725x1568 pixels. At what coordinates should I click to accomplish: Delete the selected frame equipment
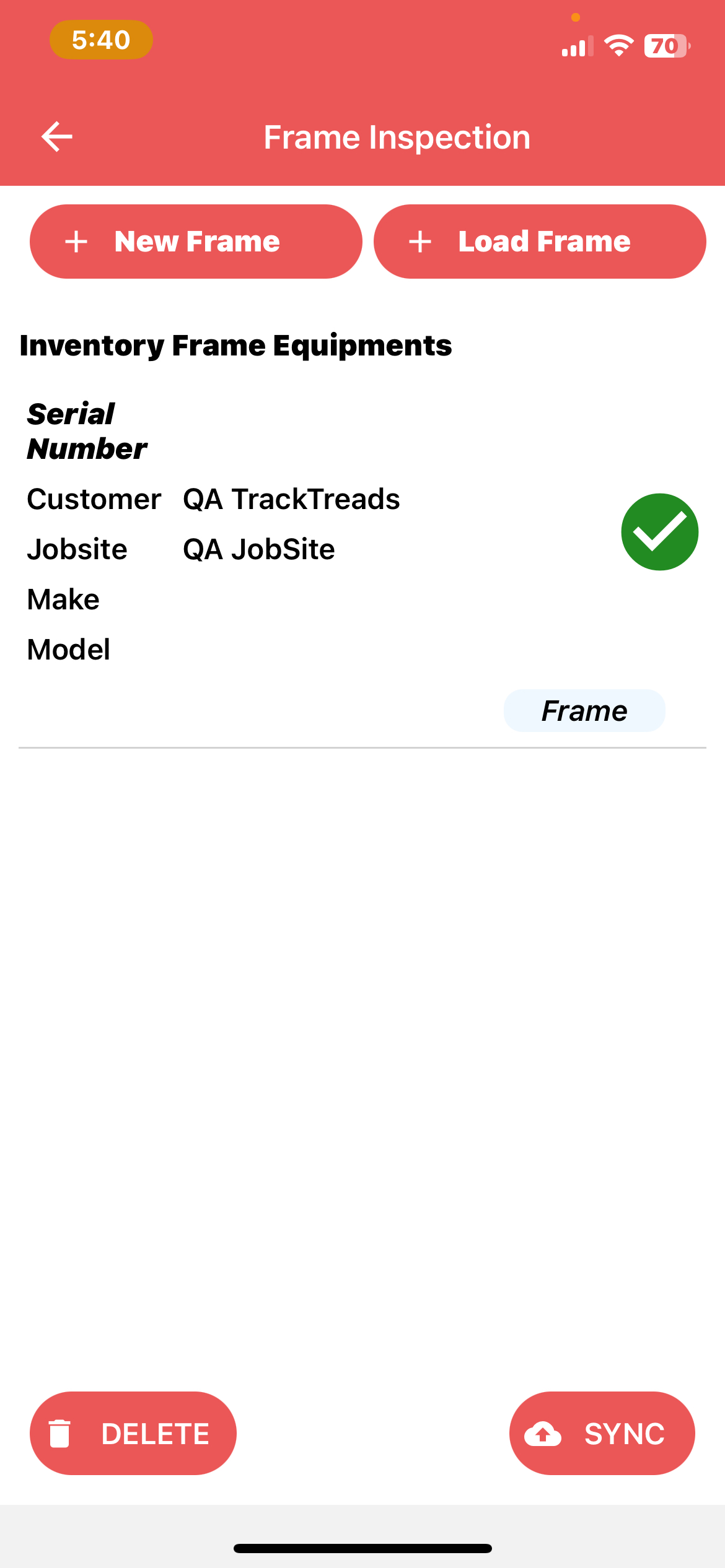point(133,1433)
